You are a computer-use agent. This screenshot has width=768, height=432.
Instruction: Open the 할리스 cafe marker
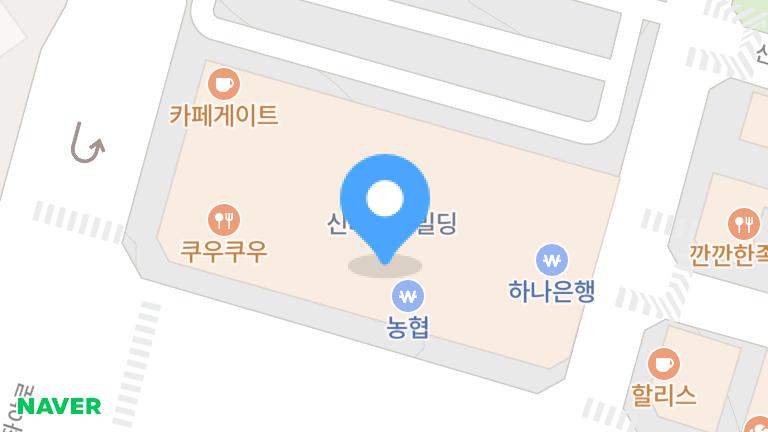point(663,362)
